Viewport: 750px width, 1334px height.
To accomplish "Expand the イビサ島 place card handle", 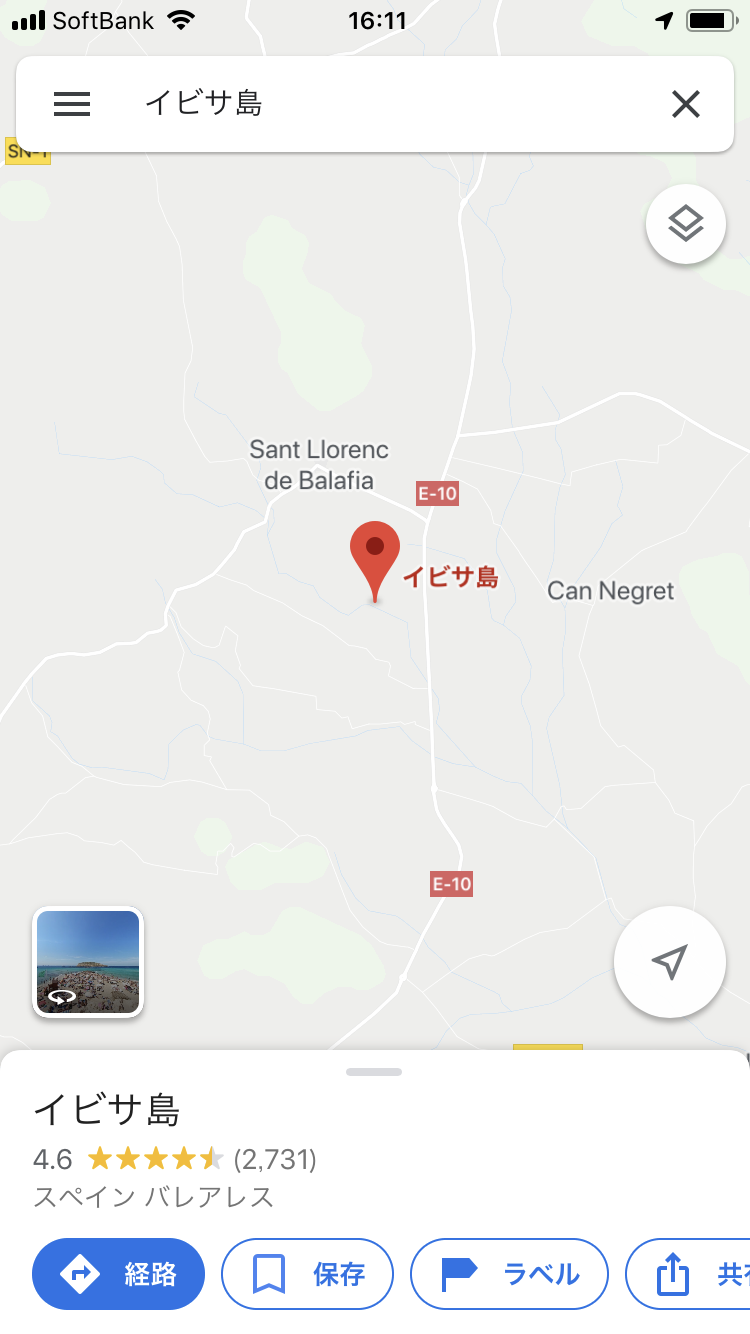I will click(374, 1072).
